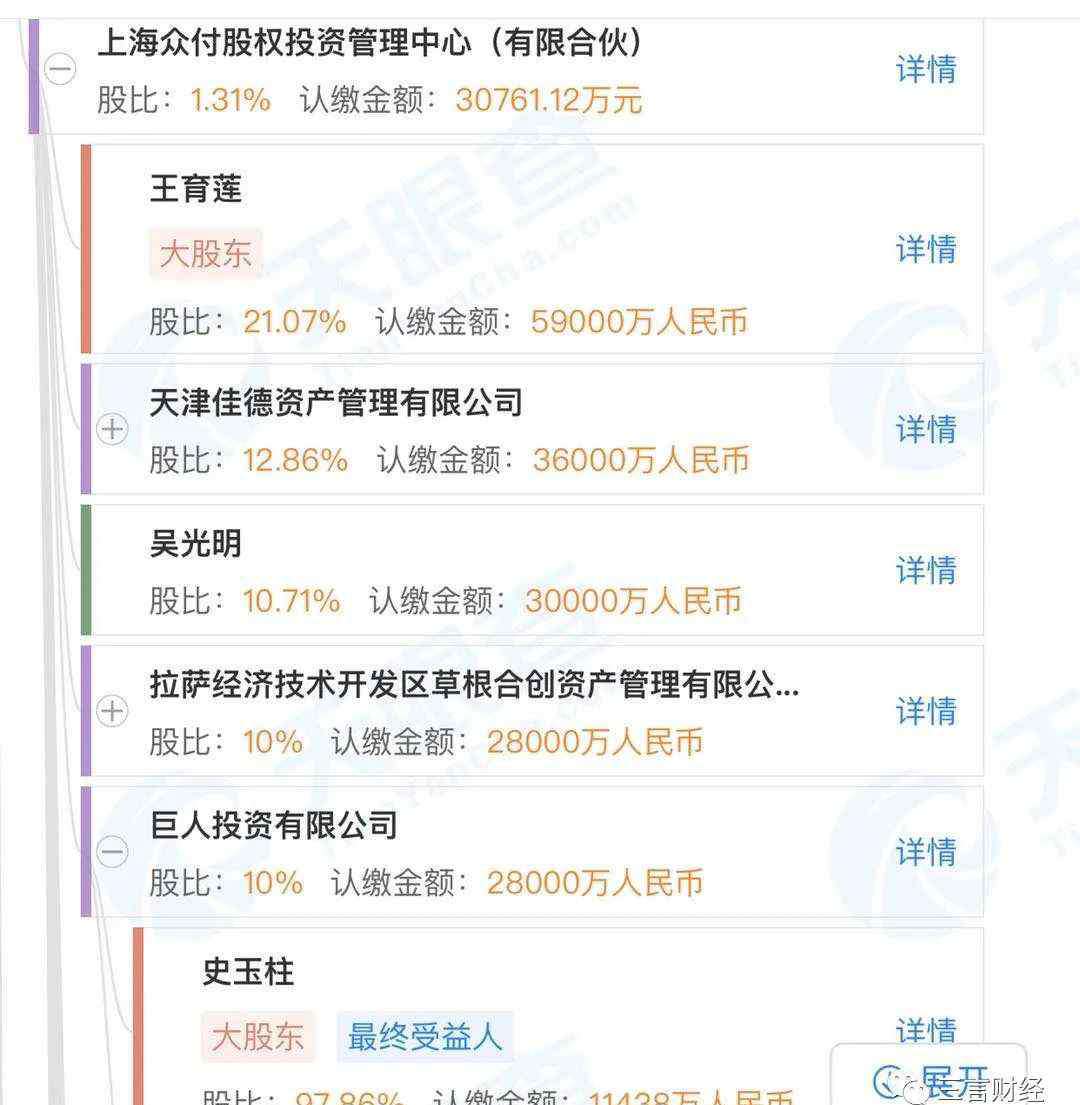
Task: Open 详情 for 拉萨经济技术开发区草根合创资产管理
Action: point(925,711)
